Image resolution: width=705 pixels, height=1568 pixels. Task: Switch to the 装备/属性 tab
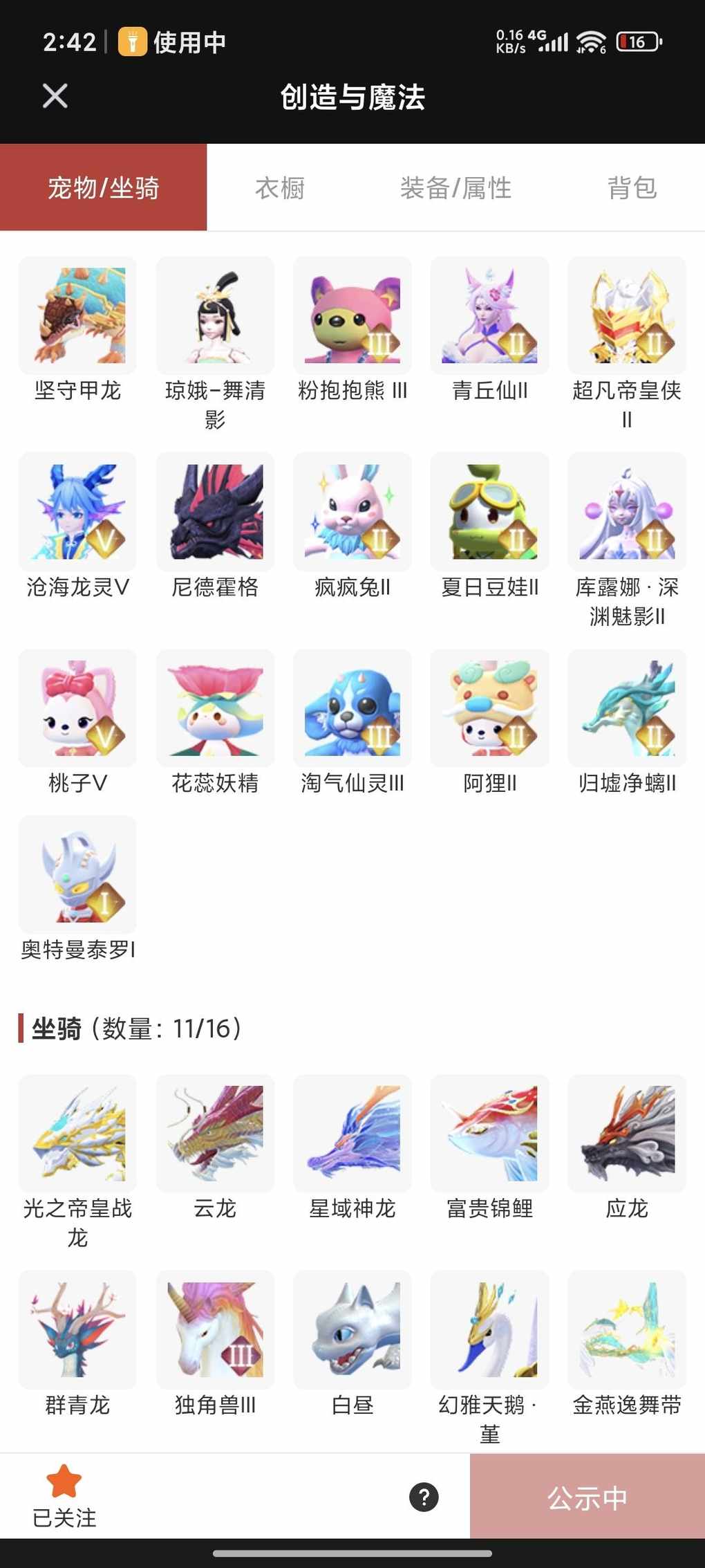coord(455,187)
